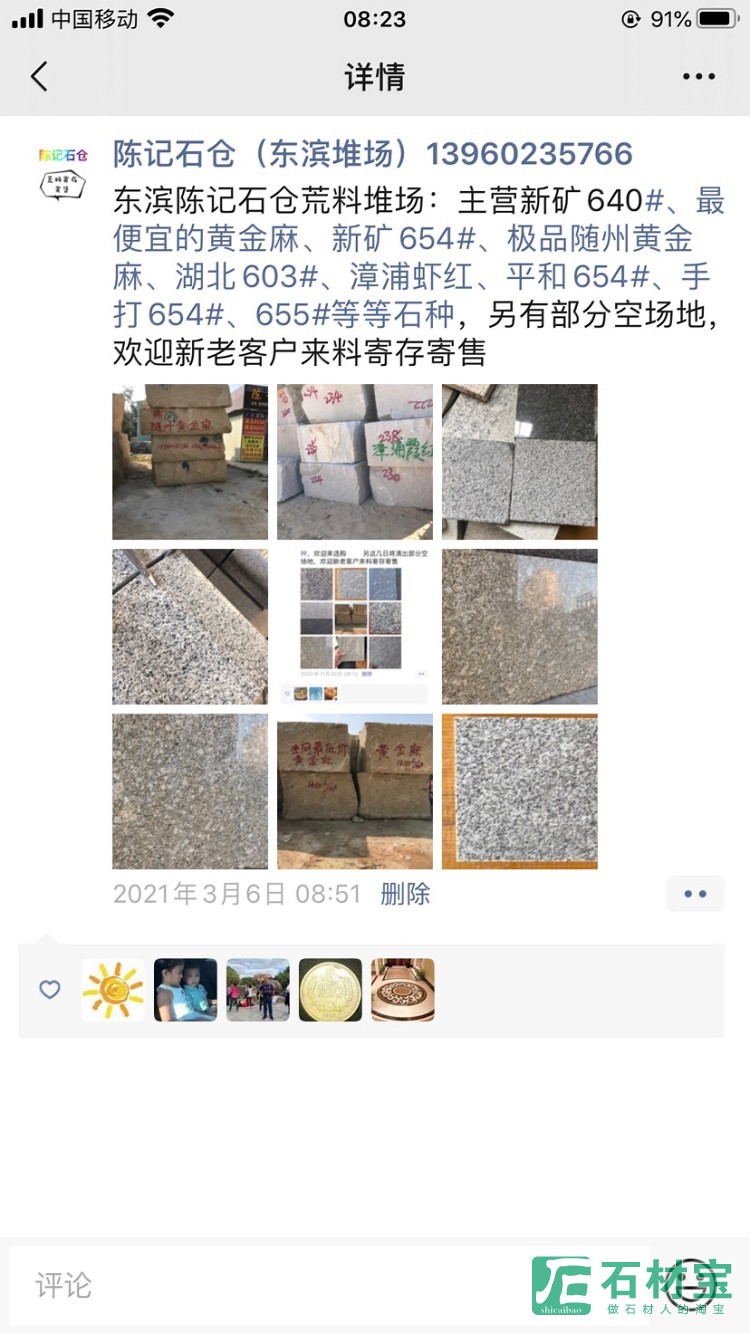This screenshot has height=1333, width=750.
Task: Open the fourth photo of speckled granite
Action: click(x=190, y=626)
